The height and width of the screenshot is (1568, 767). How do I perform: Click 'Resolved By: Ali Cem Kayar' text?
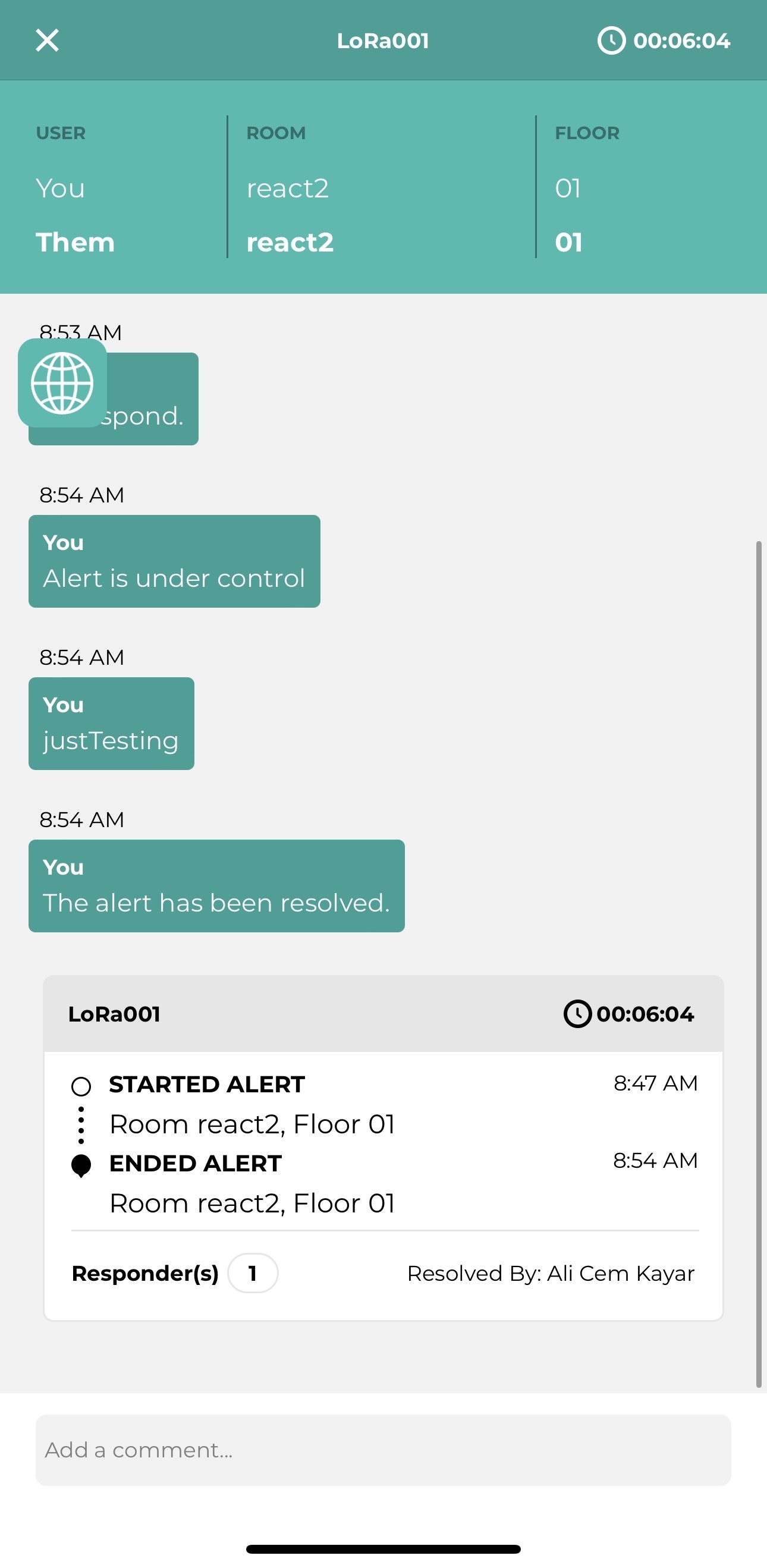(x=551, y=1274)
